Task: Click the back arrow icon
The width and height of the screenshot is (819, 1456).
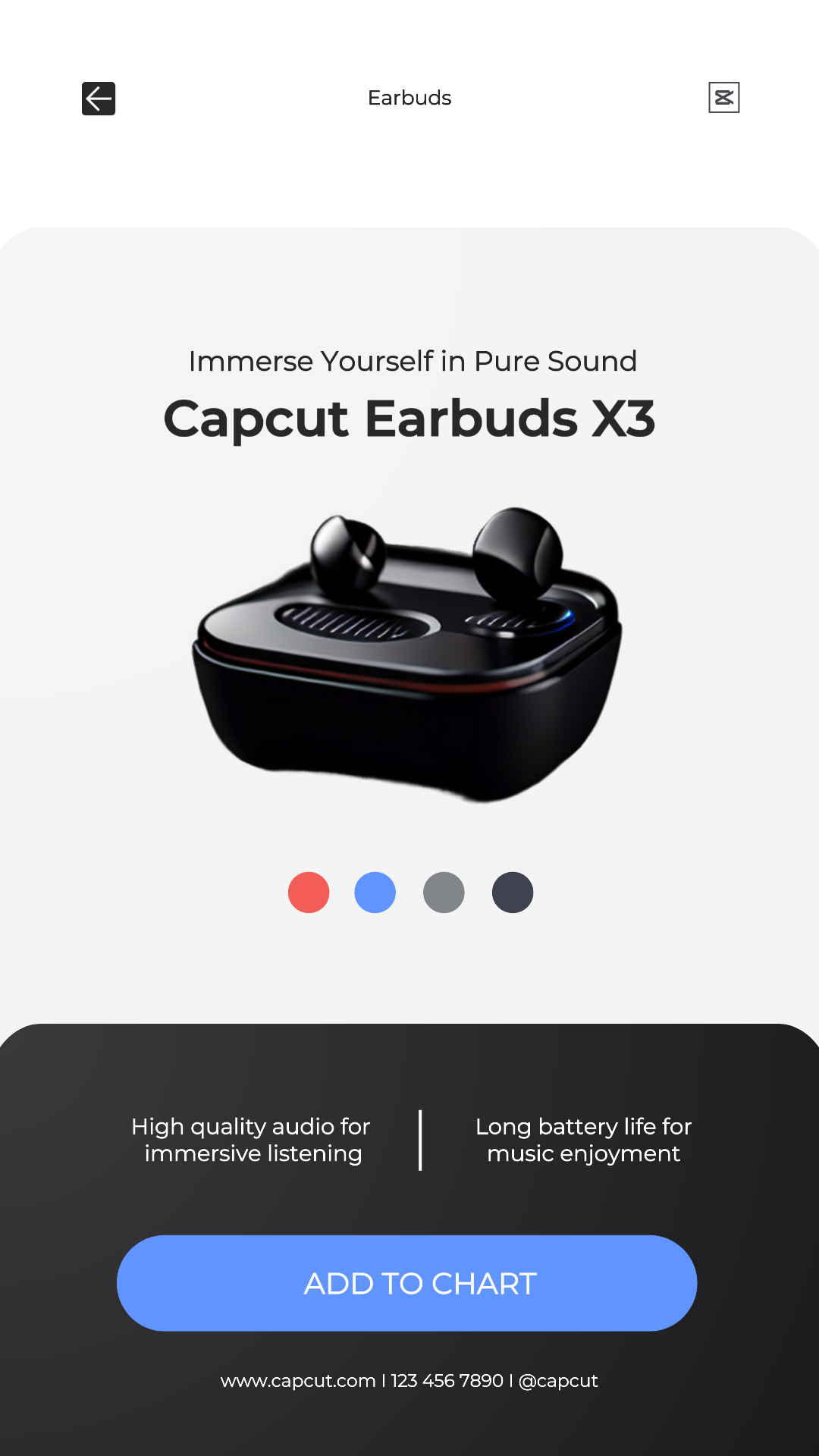Action: pos(98,99)
